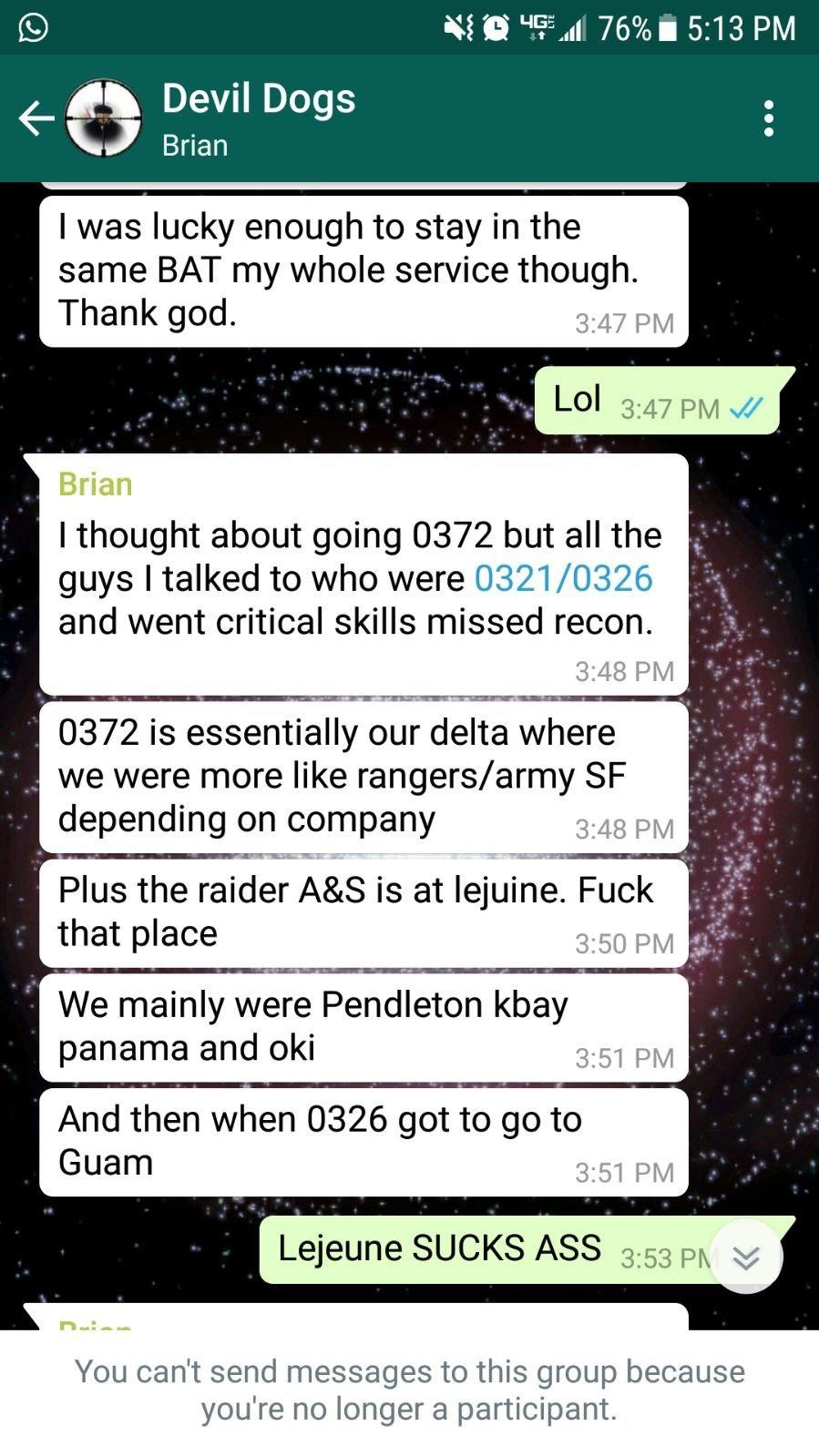Jump to the latest messages
Image resolution: width=819 pixels, height=1456 pixels.
pyautogui.click(x=745, y=1257)
